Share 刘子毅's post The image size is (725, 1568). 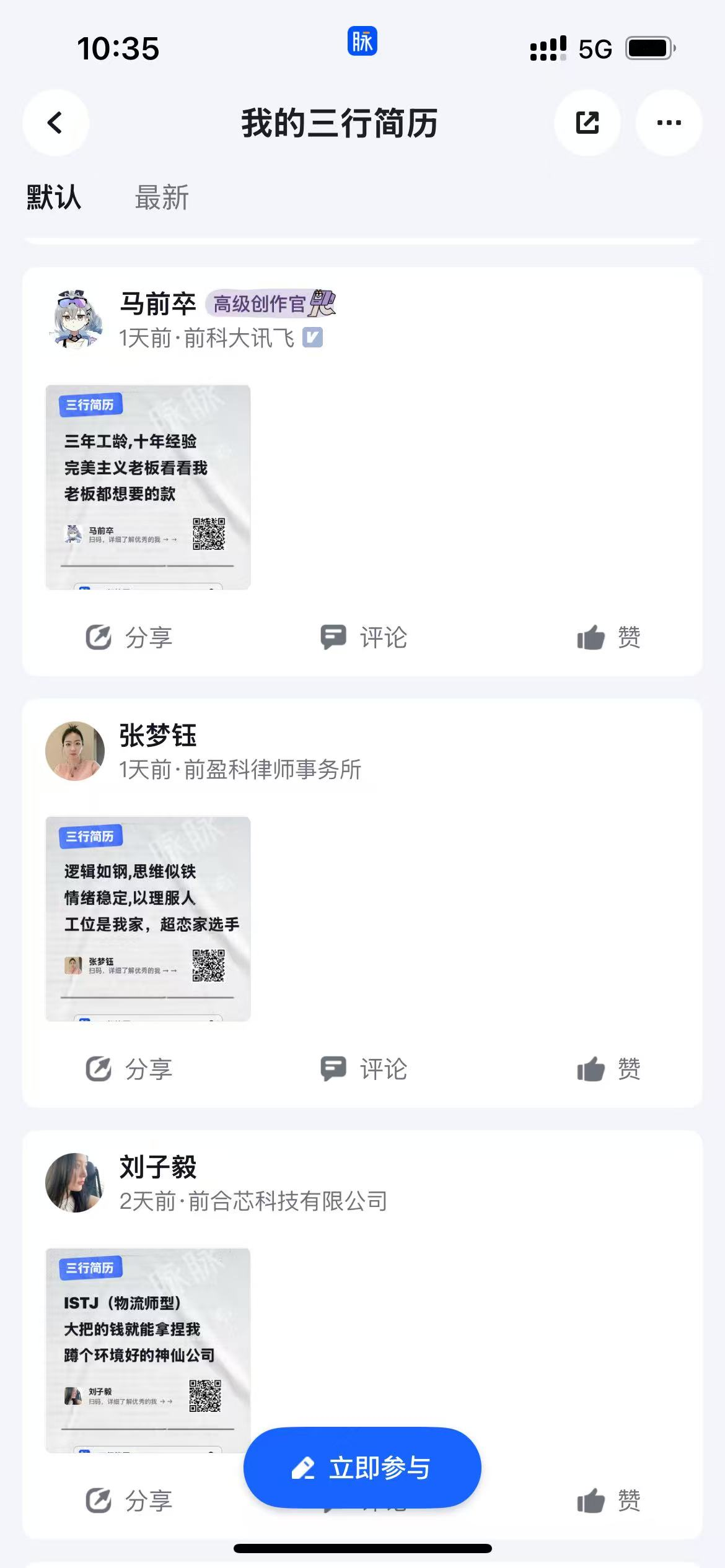coord(129,1500)
